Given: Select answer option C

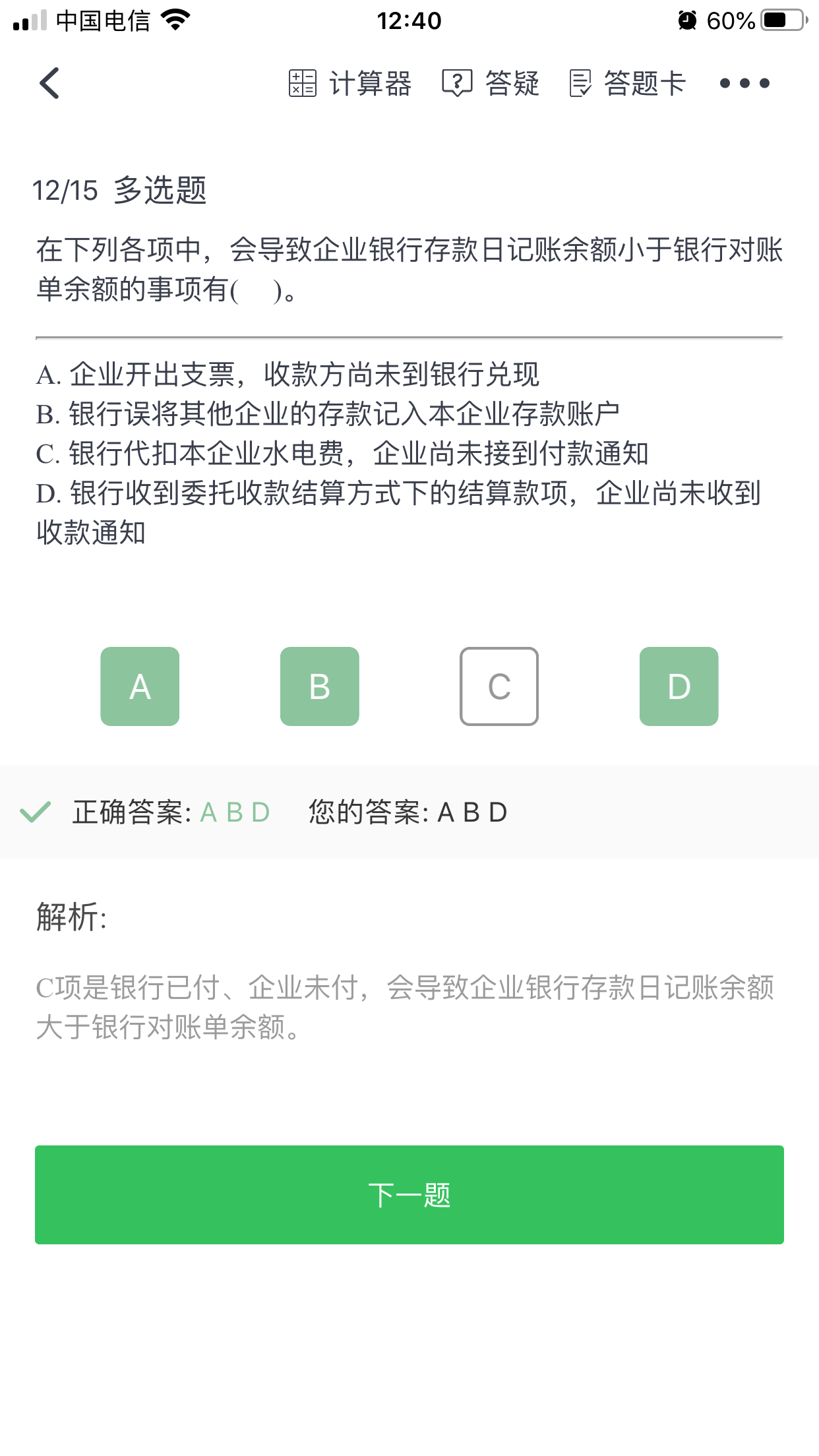Looking at the screenshot, I should [499, 686].
